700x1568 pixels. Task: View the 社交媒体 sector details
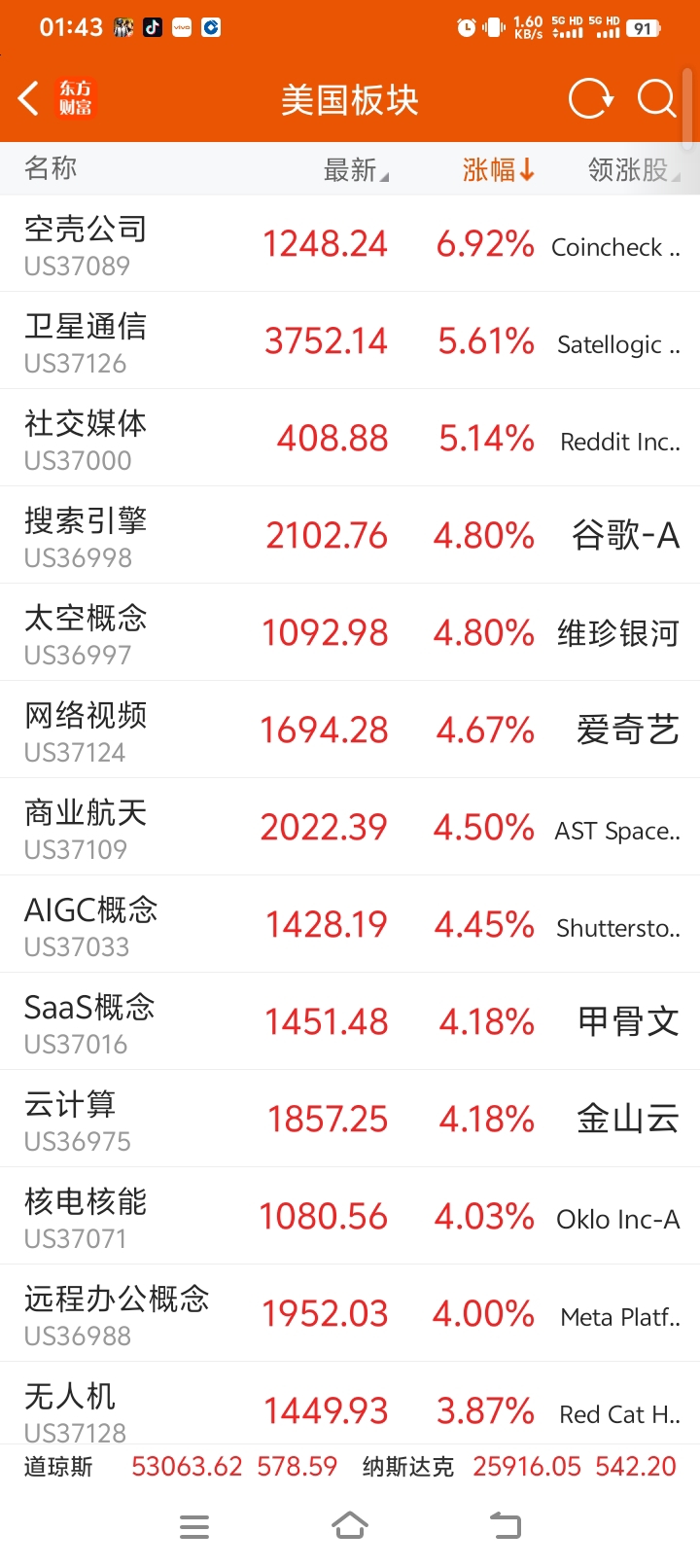click(x=350, y=438)
